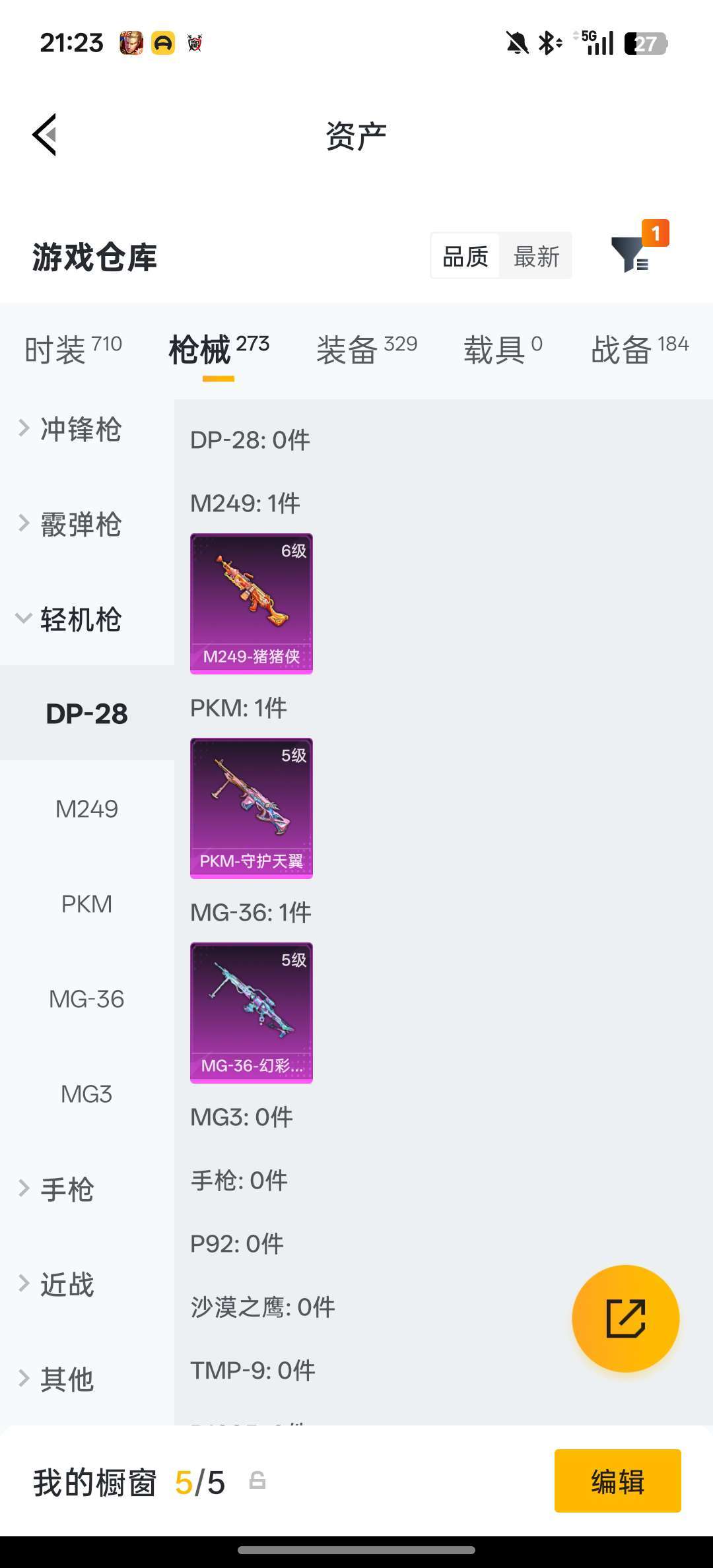Select MG3 in the side list
The width and height of the screenshot is (713, 1568).
(86, 1094)
